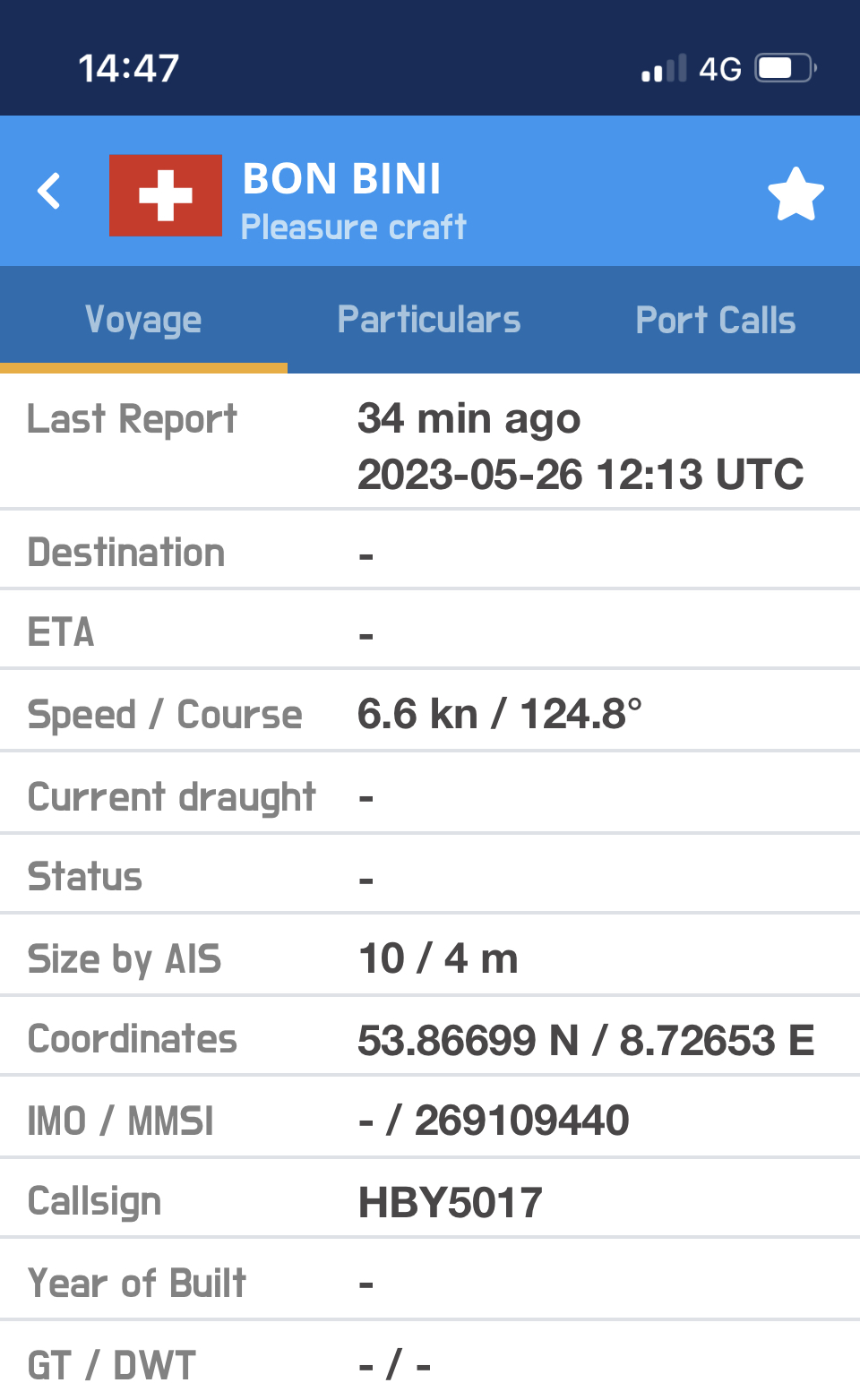This screenshot has height=1400, width=860.
Task: Go back using the left arrow
Action: coord(49,191)
